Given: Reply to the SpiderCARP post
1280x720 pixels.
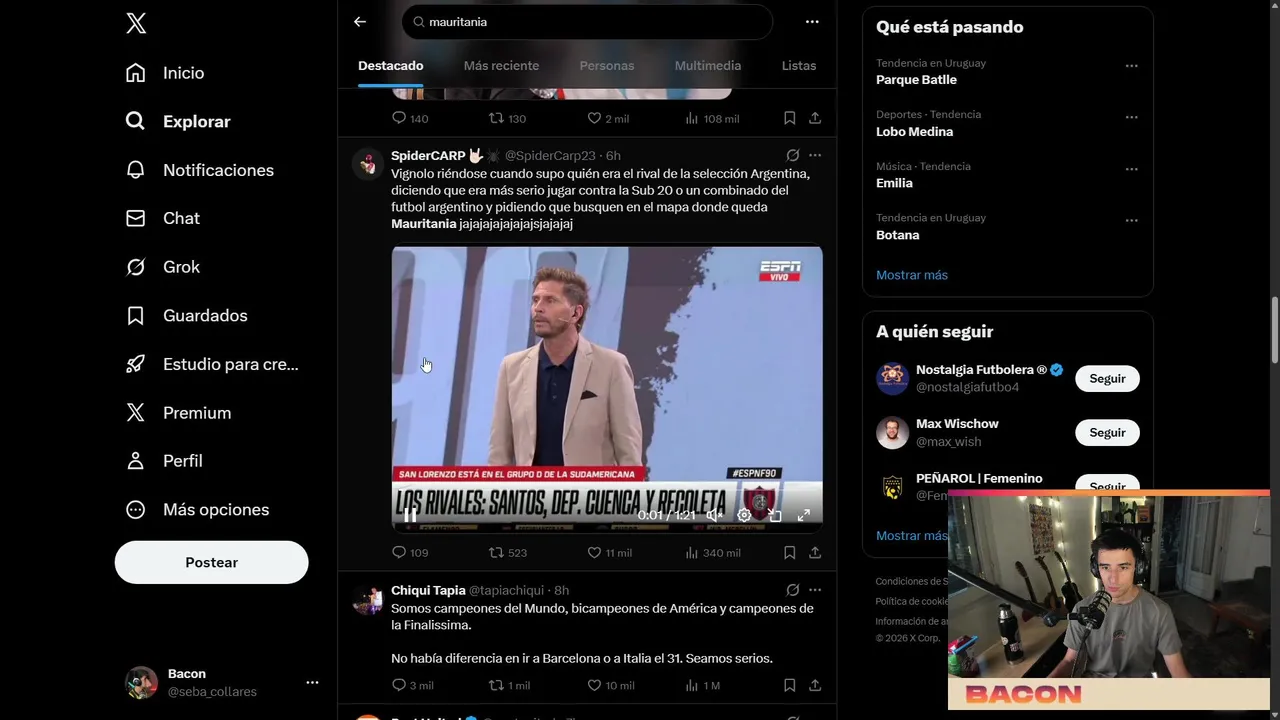Looking at the screenshot, I should coord(399,553).
